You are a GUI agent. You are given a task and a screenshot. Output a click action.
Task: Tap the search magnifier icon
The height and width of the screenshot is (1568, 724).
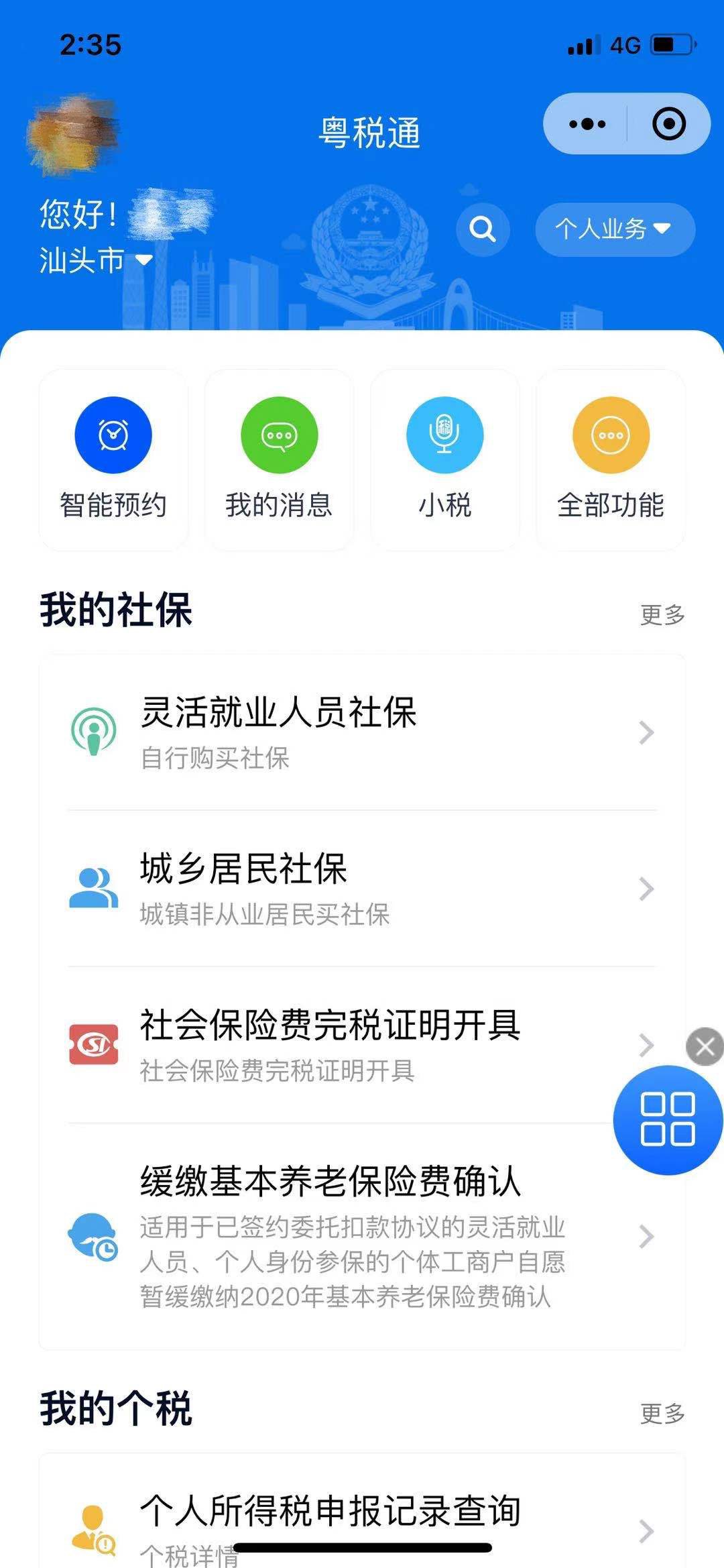pyautogui.click(x=483, y=229)
